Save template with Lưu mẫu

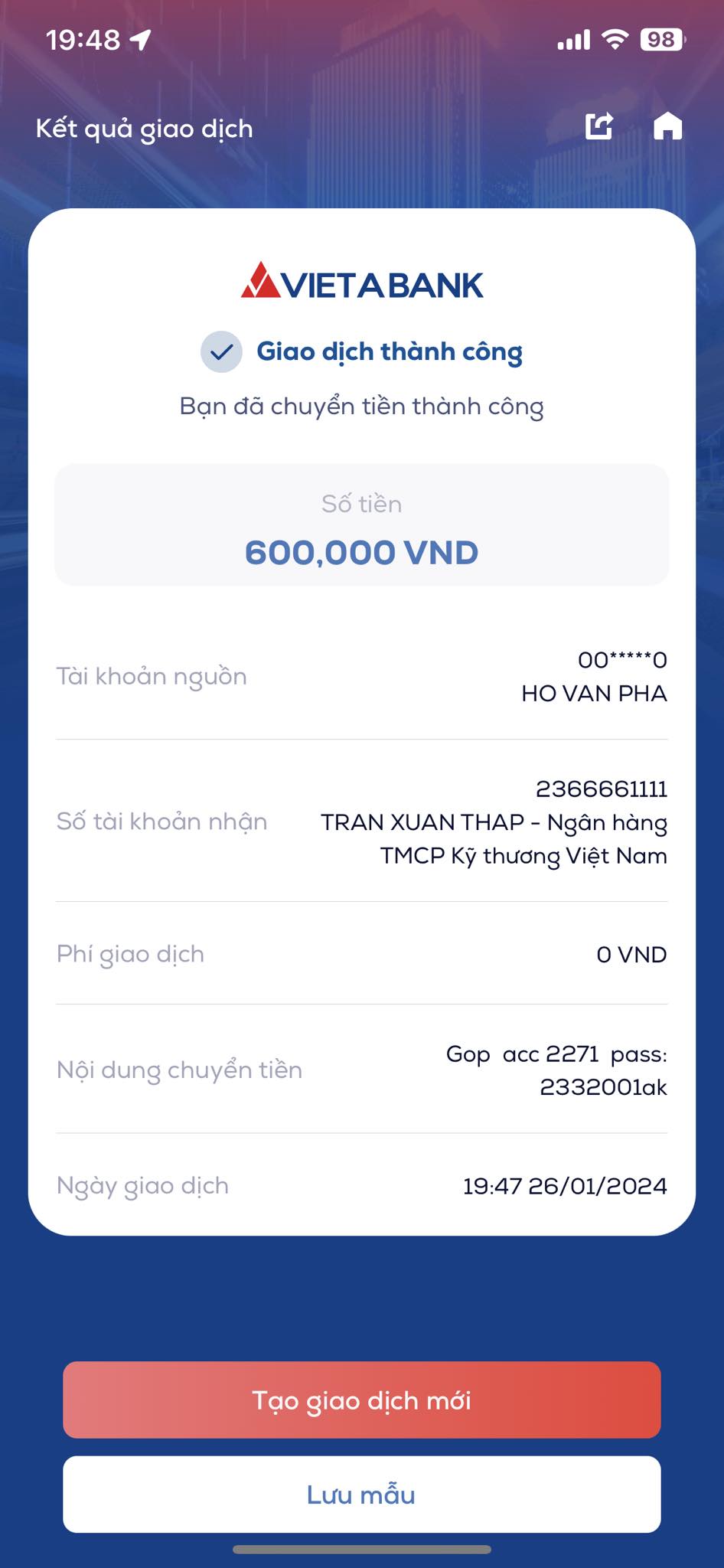(x=361, y=1494)
